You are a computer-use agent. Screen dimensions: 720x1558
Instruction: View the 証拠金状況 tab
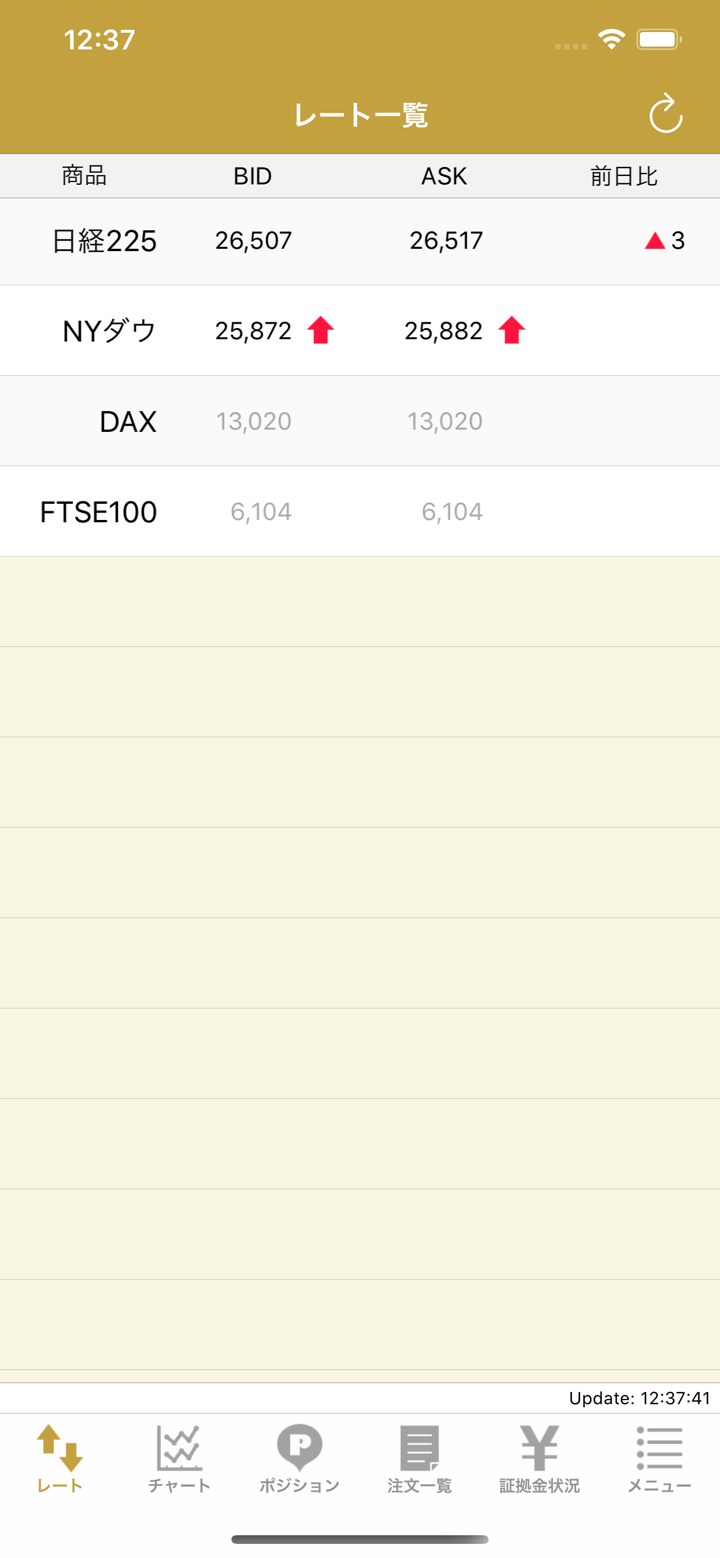(539, 1460)
